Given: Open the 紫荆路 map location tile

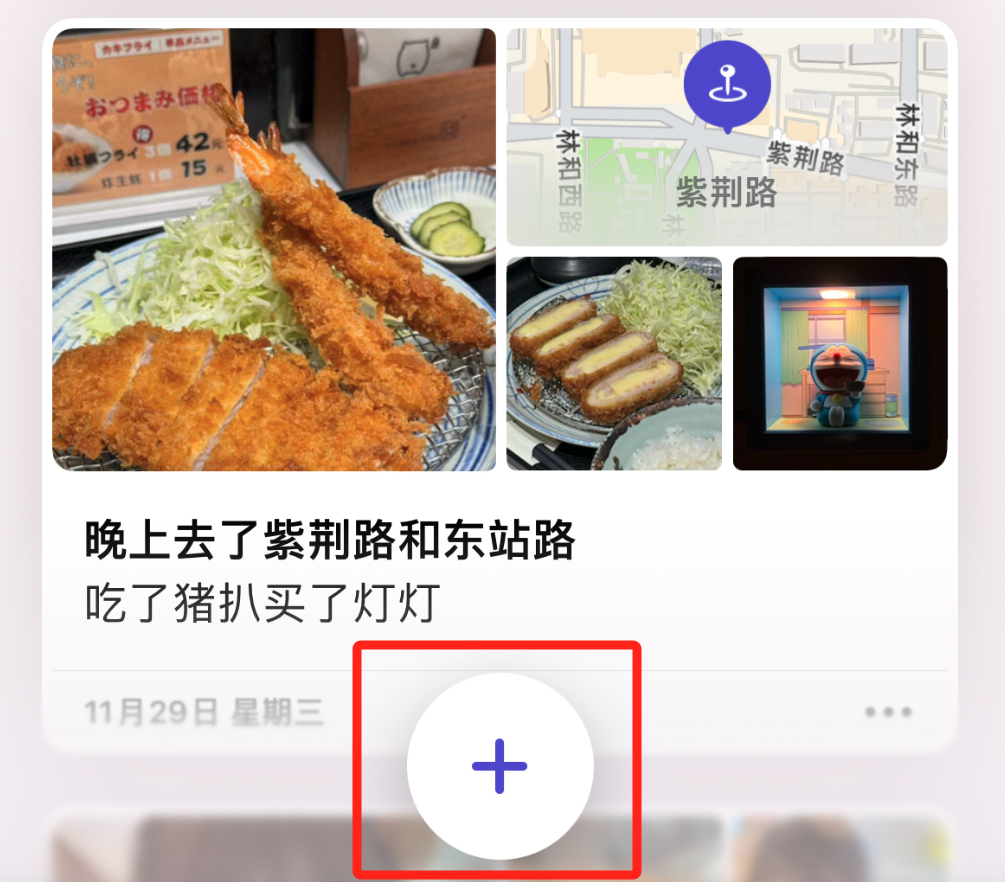Looking at the screenshot, I should 726,137.
